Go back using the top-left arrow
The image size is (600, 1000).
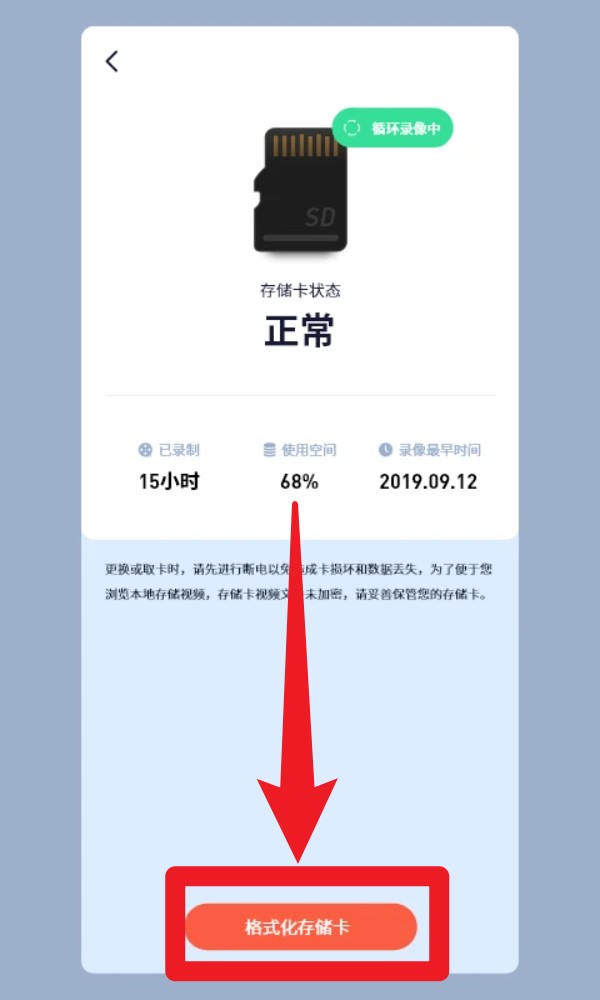click(112, 61)
